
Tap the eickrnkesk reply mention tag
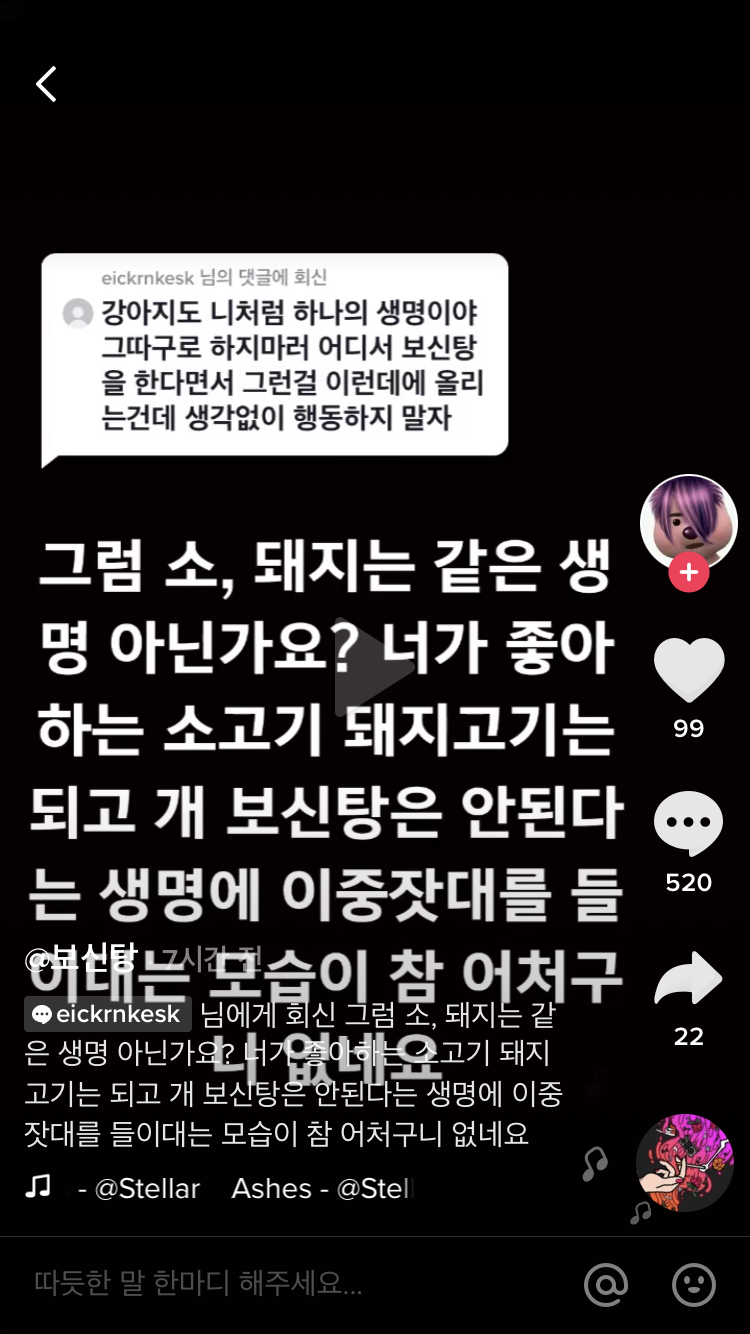tap(107, 1014)
